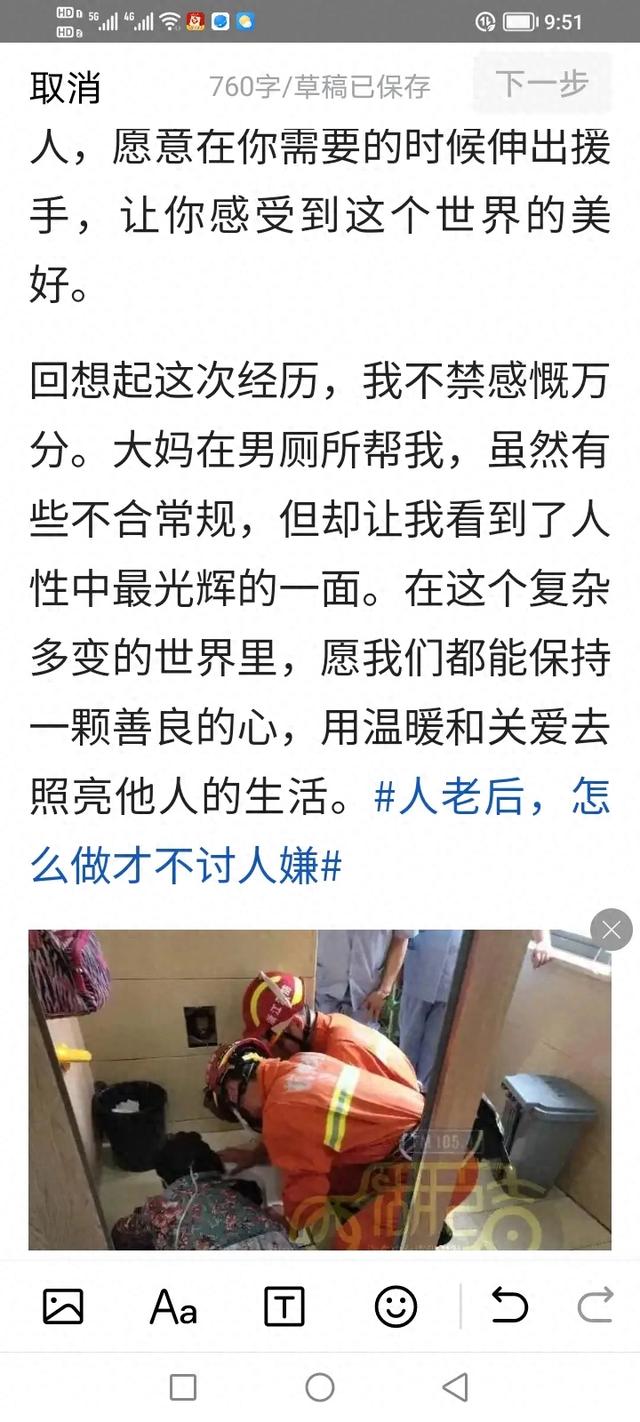The height and width of the screenshot is (1422, 640).
Task: Go back using the system back button
Action: [455, 1387]
